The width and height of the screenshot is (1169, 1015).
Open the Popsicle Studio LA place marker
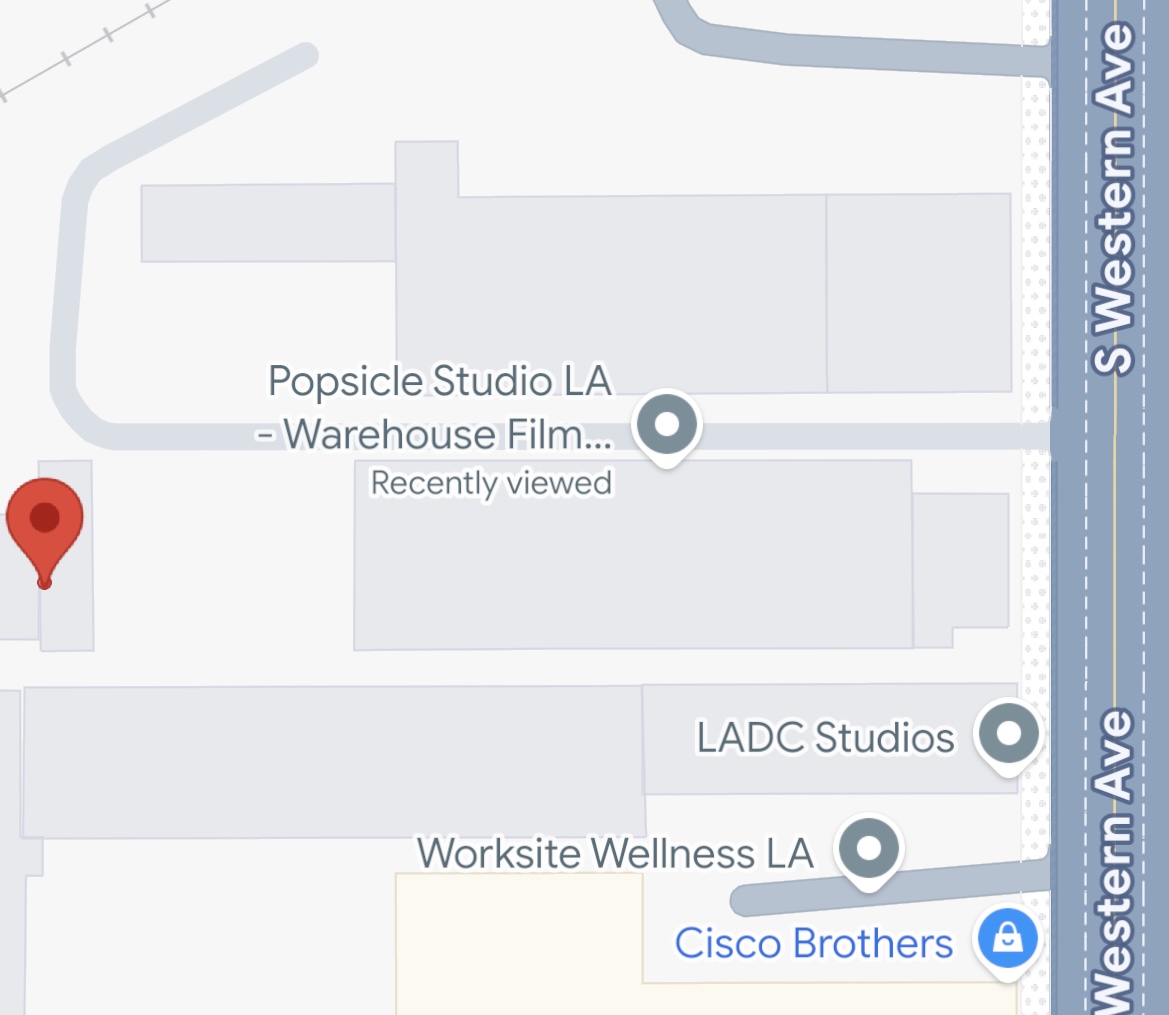[667, 426]
